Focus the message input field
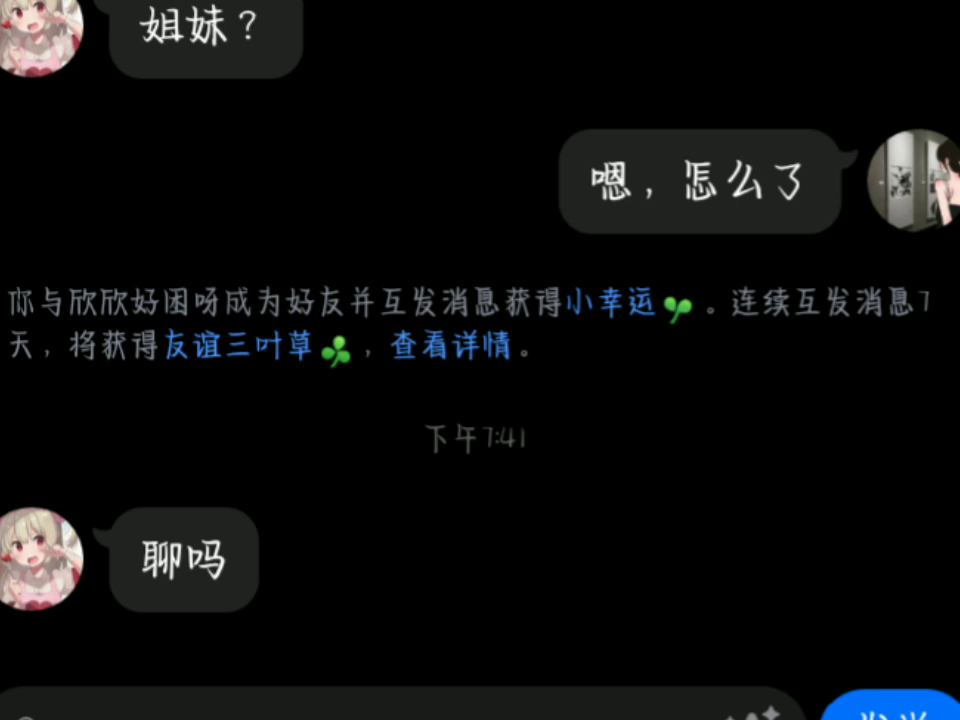This screenshot has height=720, width=960. (400, 706)
